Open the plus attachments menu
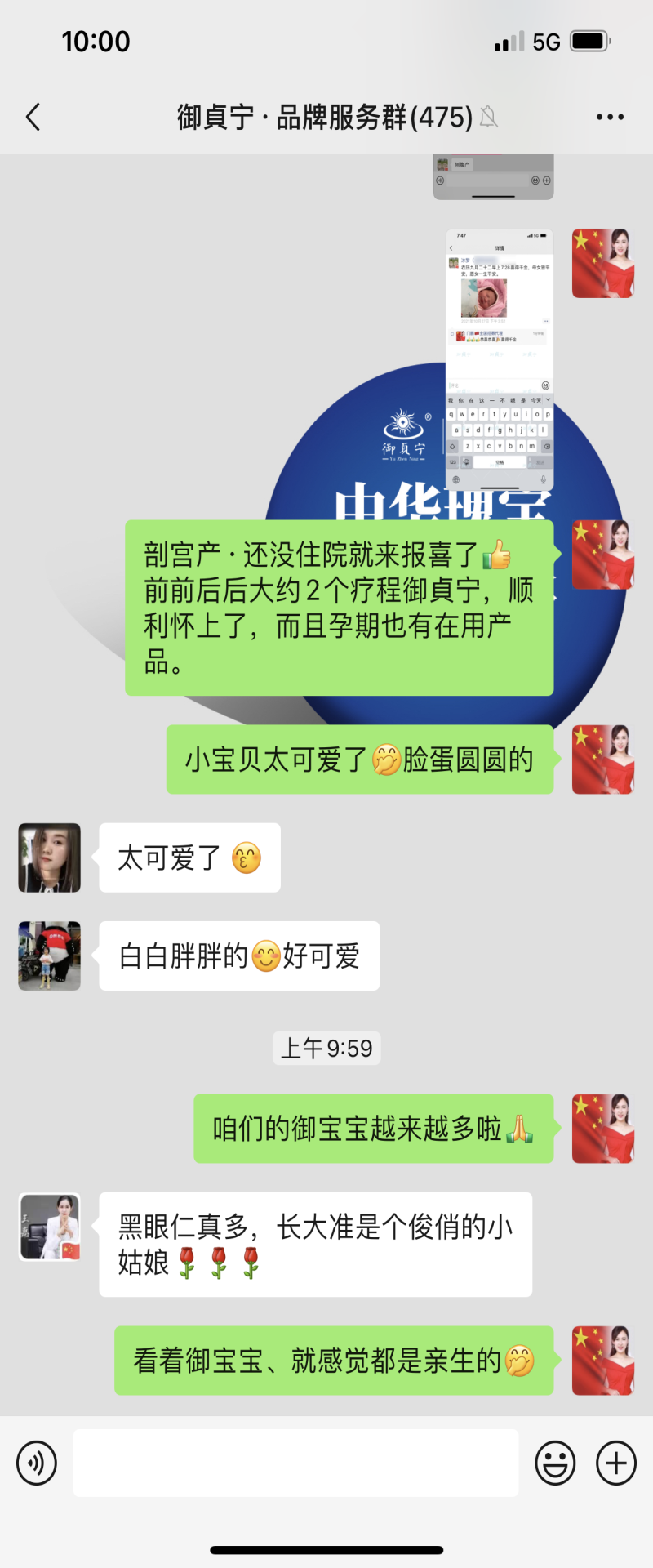This screenshot has width=653, height=1568. [x=616, y=1463]
